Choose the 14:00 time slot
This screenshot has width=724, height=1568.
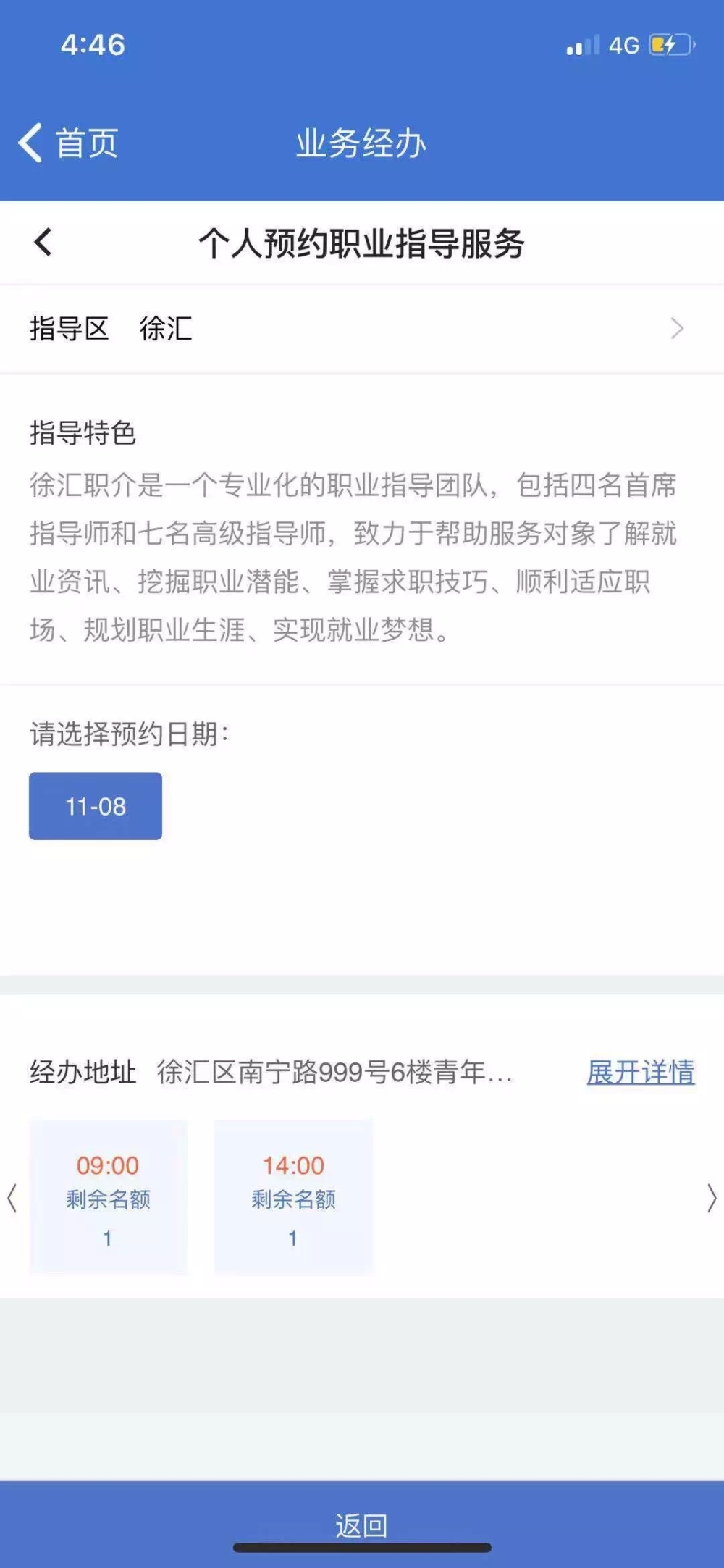coord(293,1197)
